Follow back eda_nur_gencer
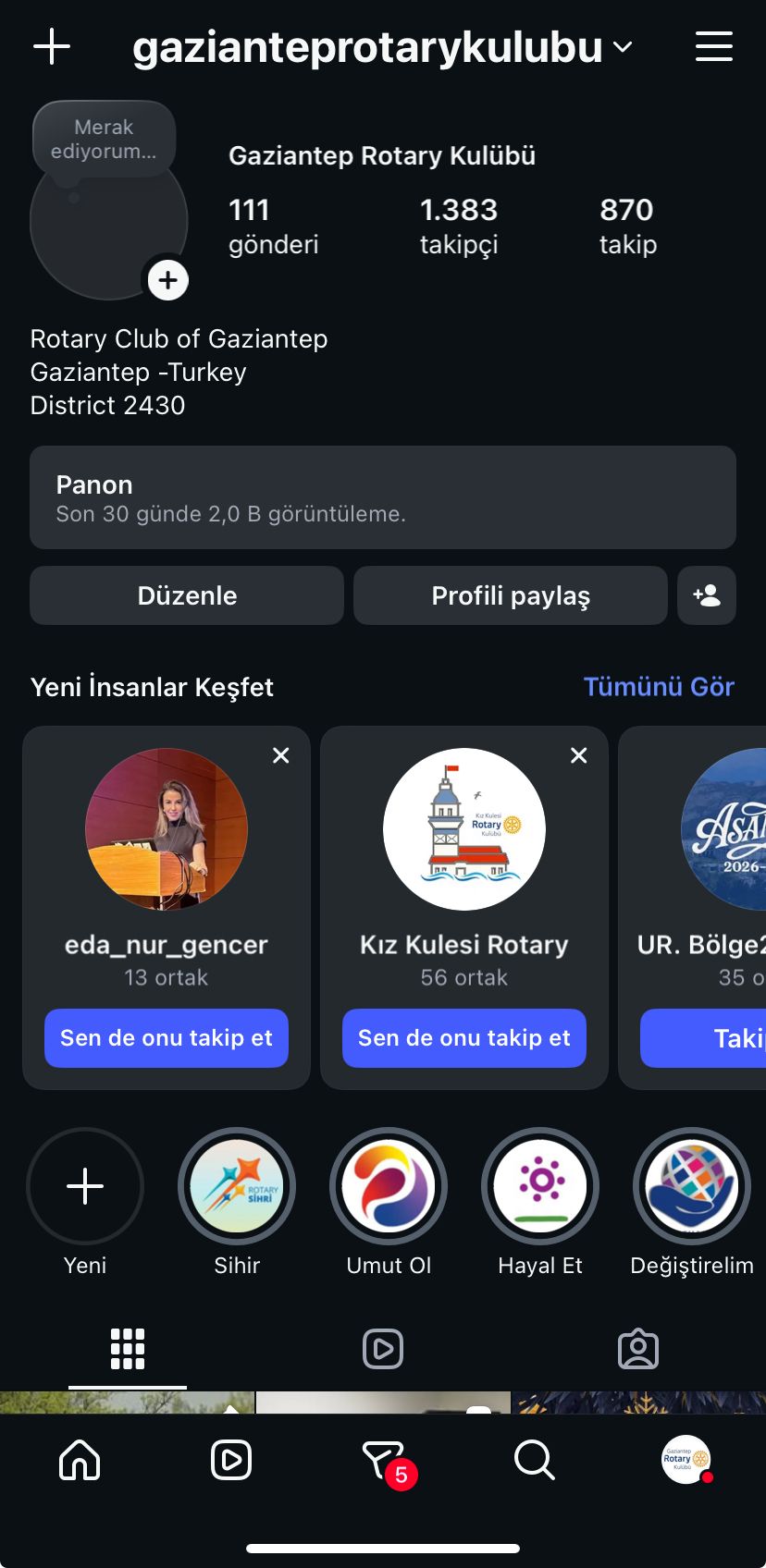The image size is (766, 1568). pos(167,1038)
